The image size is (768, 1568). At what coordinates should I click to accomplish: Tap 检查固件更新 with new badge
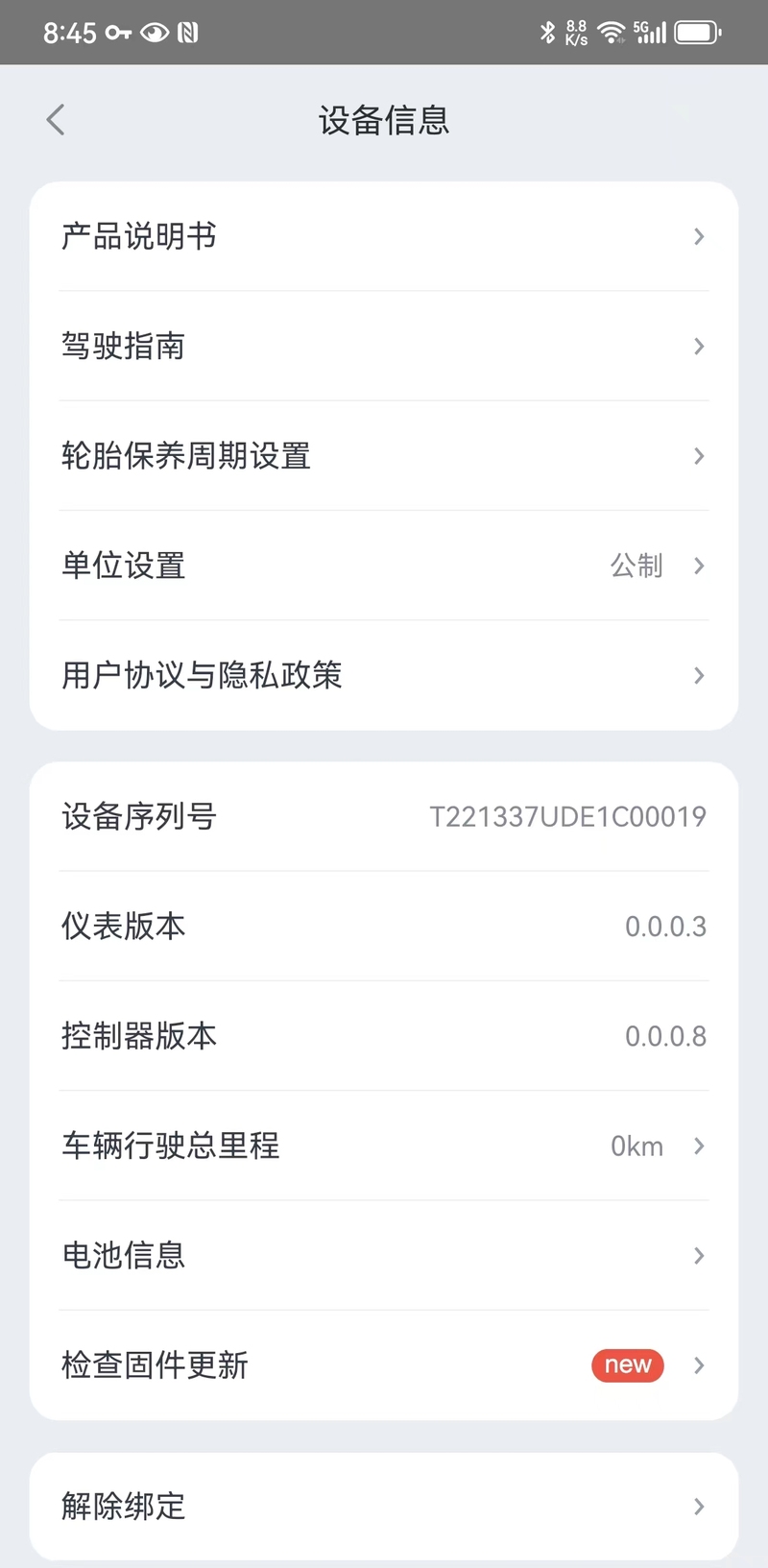384,1364
